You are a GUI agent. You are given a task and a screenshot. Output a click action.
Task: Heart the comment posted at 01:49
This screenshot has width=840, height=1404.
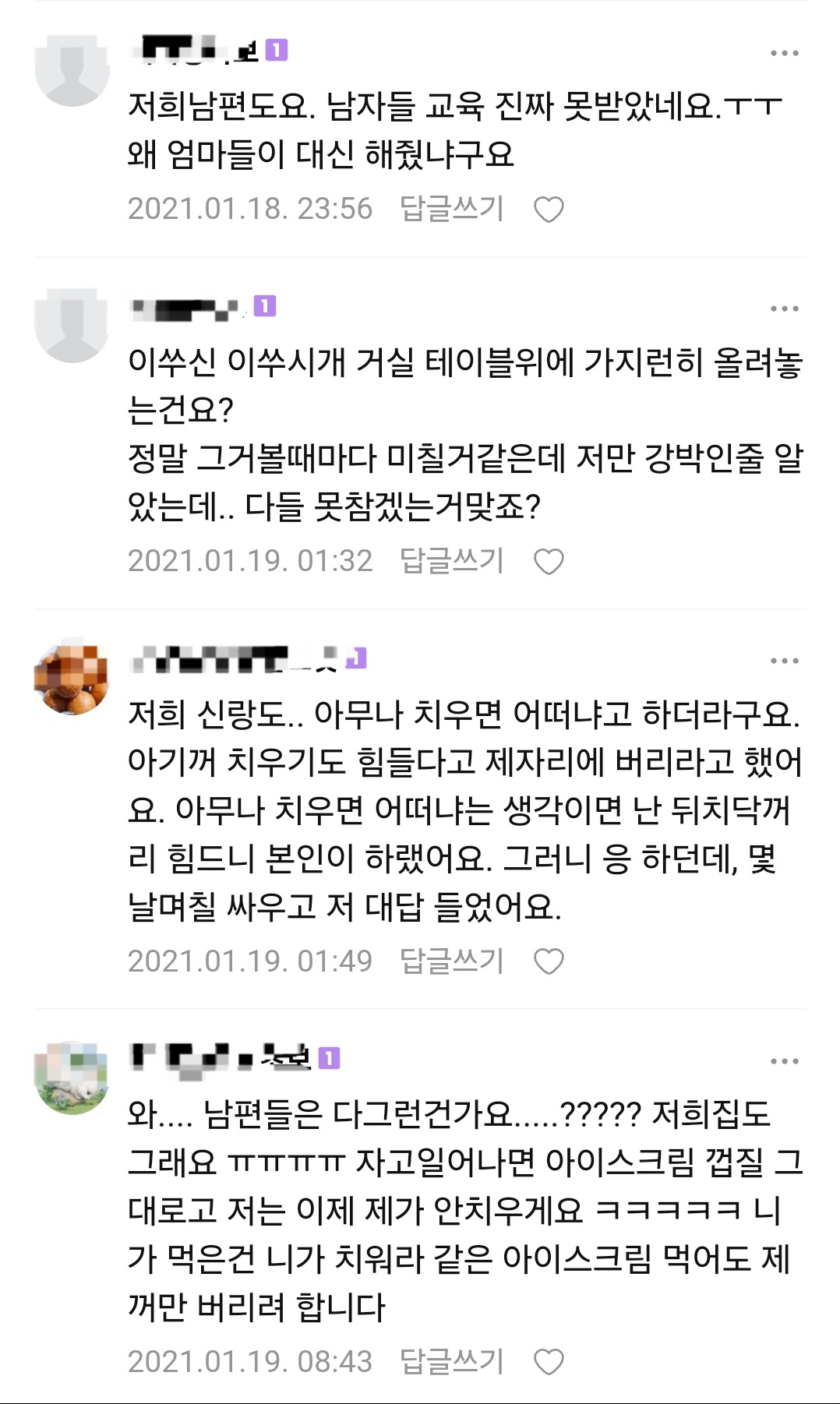(x=549, y=961)
